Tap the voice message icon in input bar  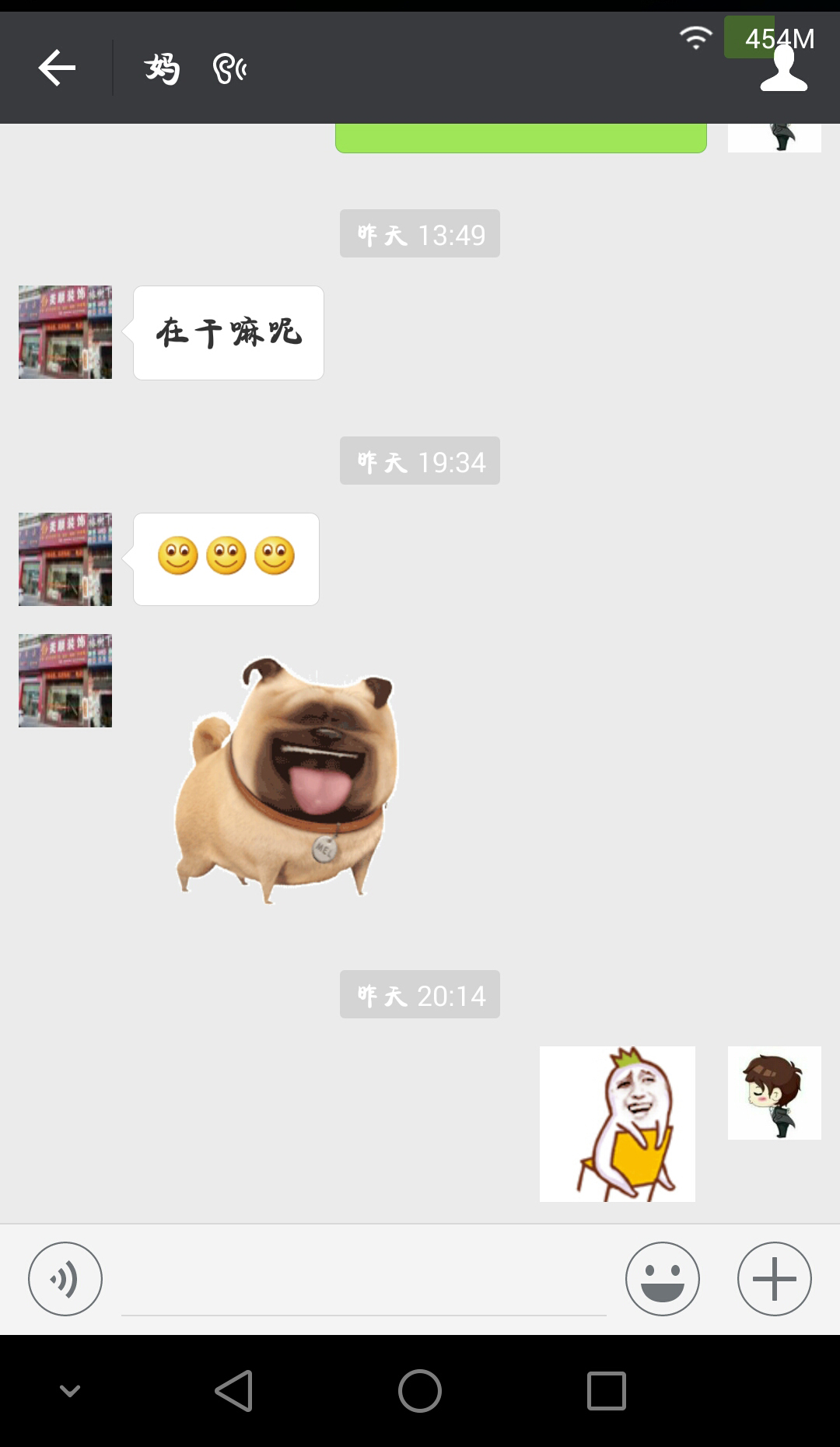click(x=65, y=1278)
